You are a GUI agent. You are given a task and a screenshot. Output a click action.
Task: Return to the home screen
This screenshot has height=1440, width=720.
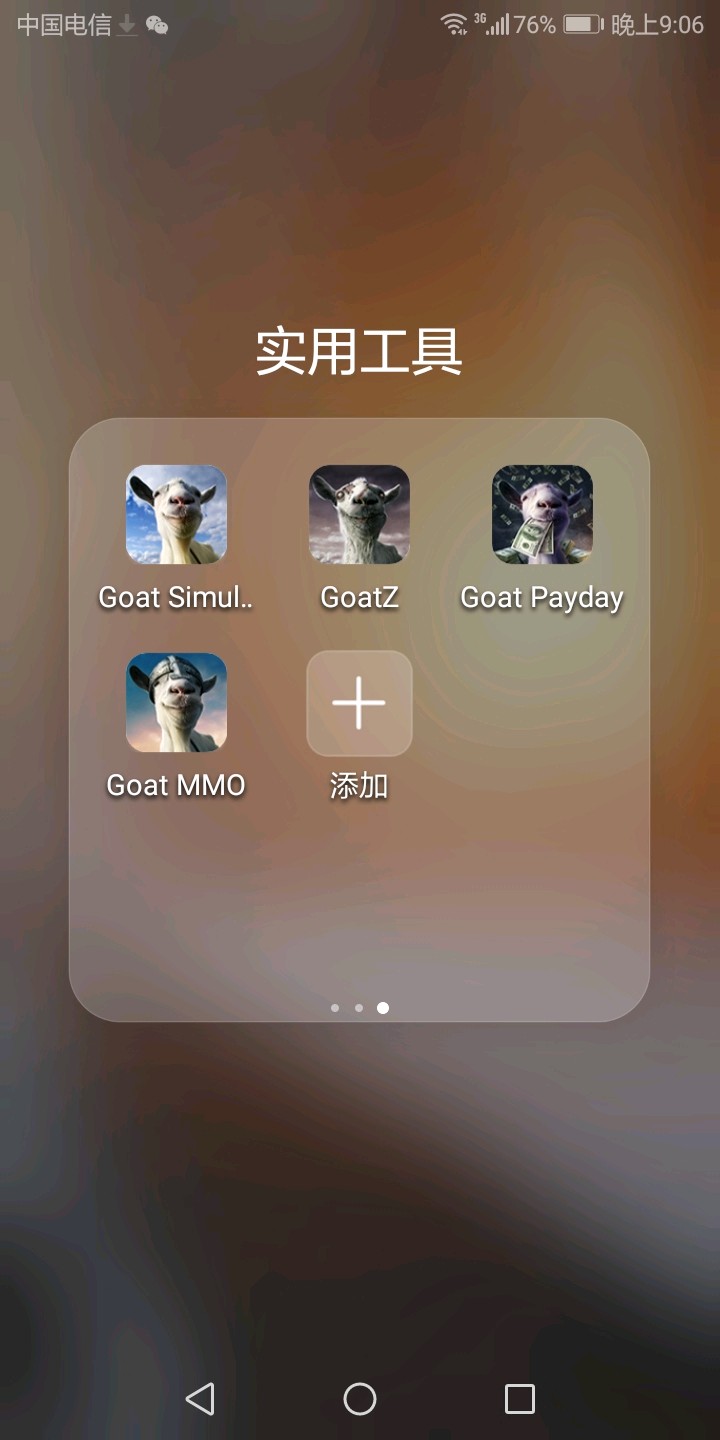pyautogui.click(x=359, y=1398)
